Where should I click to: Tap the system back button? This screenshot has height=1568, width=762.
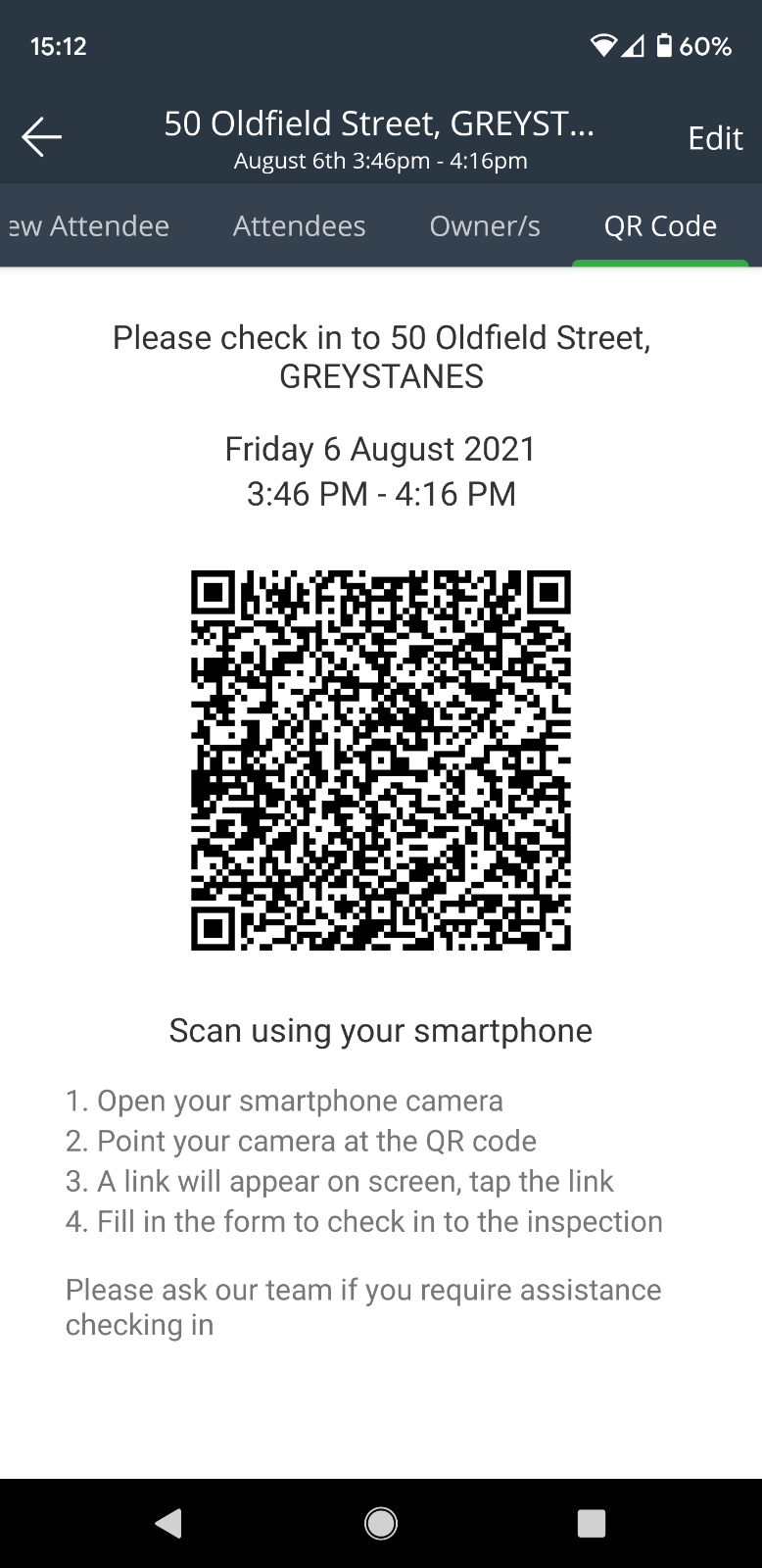click(x=168, y=1522)
